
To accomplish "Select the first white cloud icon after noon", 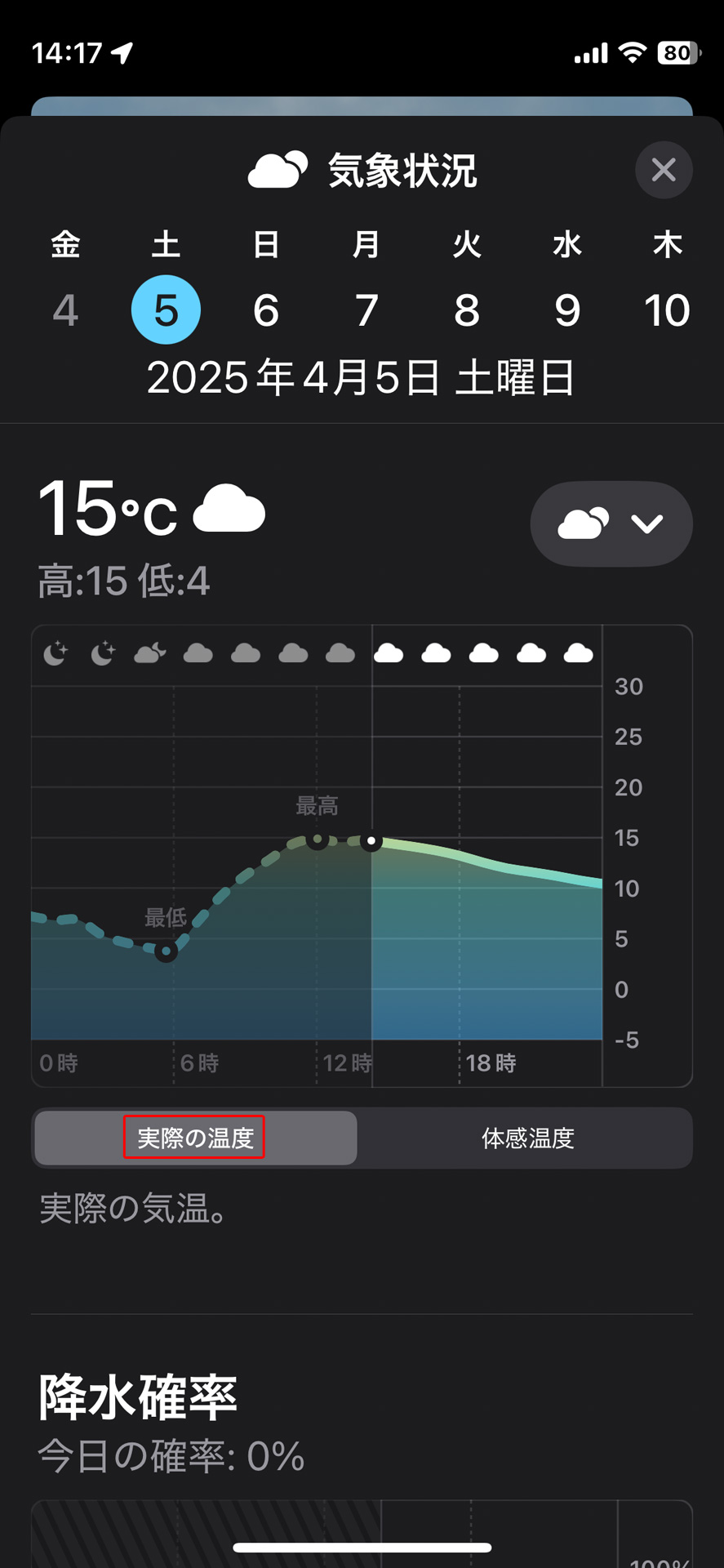I will [389, 651].
